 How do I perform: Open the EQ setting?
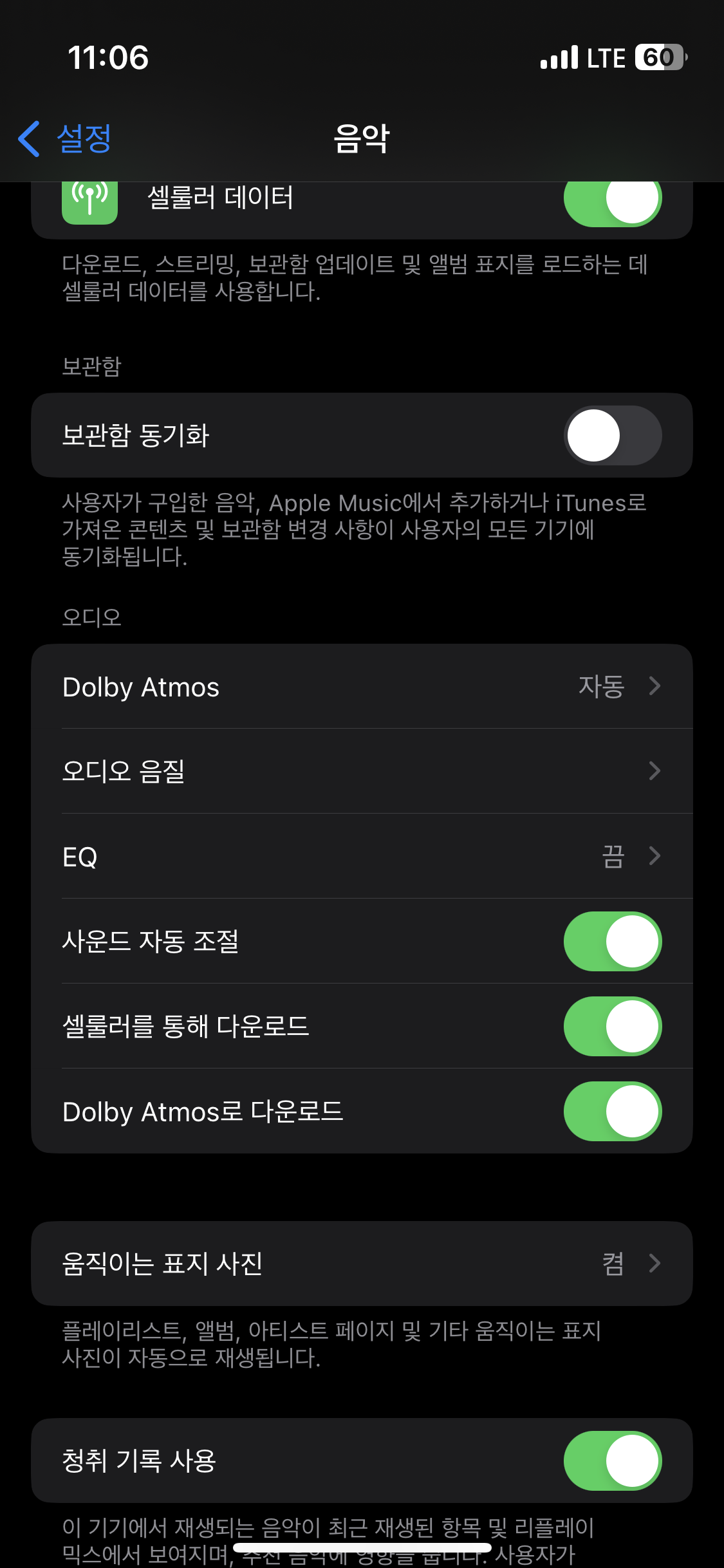(x=362, y=856)
